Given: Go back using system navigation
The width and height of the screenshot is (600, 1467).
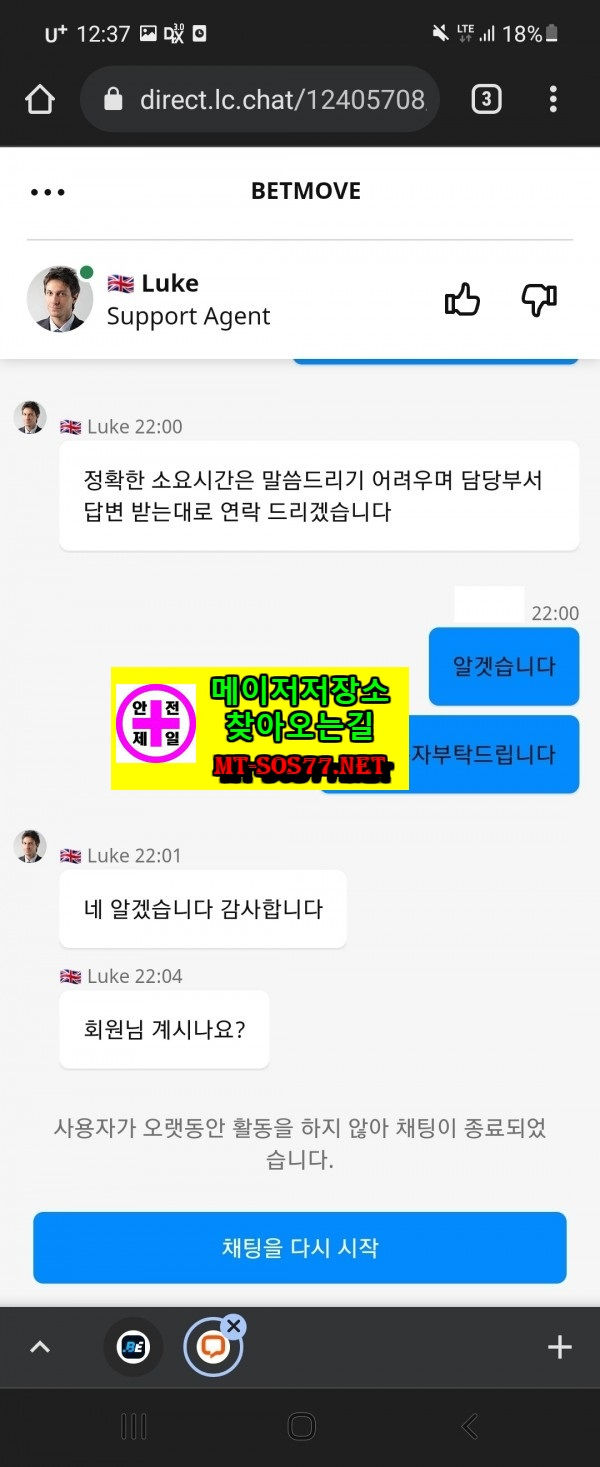Looking at the screenshot, I should (469, 1426).
